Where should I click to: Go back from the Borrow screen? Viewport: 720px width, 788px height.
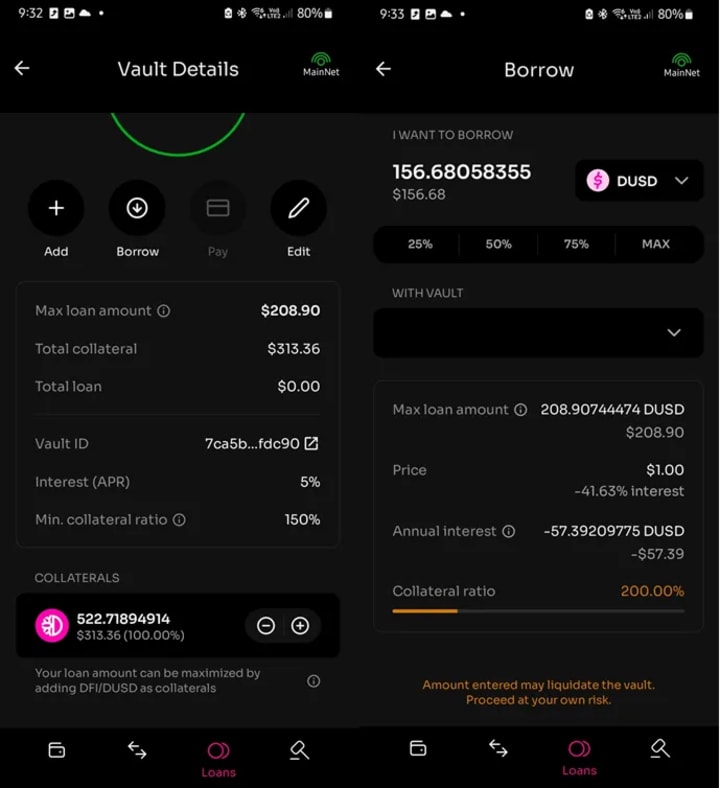(x=383, y=69)
